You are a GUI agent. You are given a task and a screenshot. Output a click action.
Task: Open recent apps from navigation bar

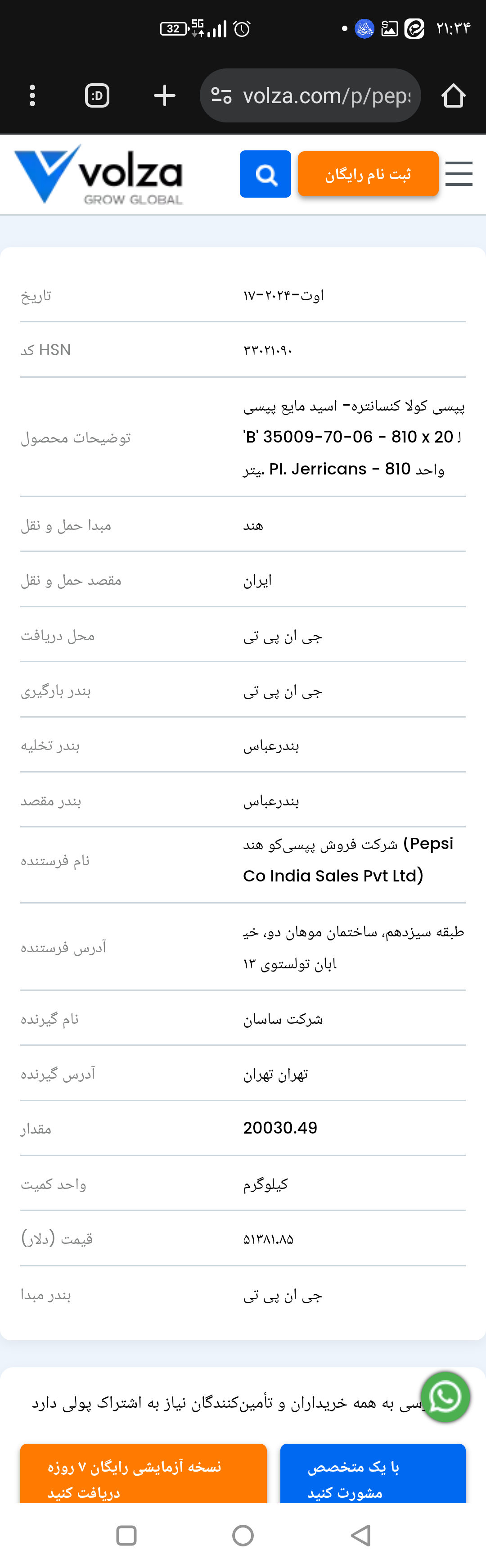pyautogui.click(x=126, y=1535)
